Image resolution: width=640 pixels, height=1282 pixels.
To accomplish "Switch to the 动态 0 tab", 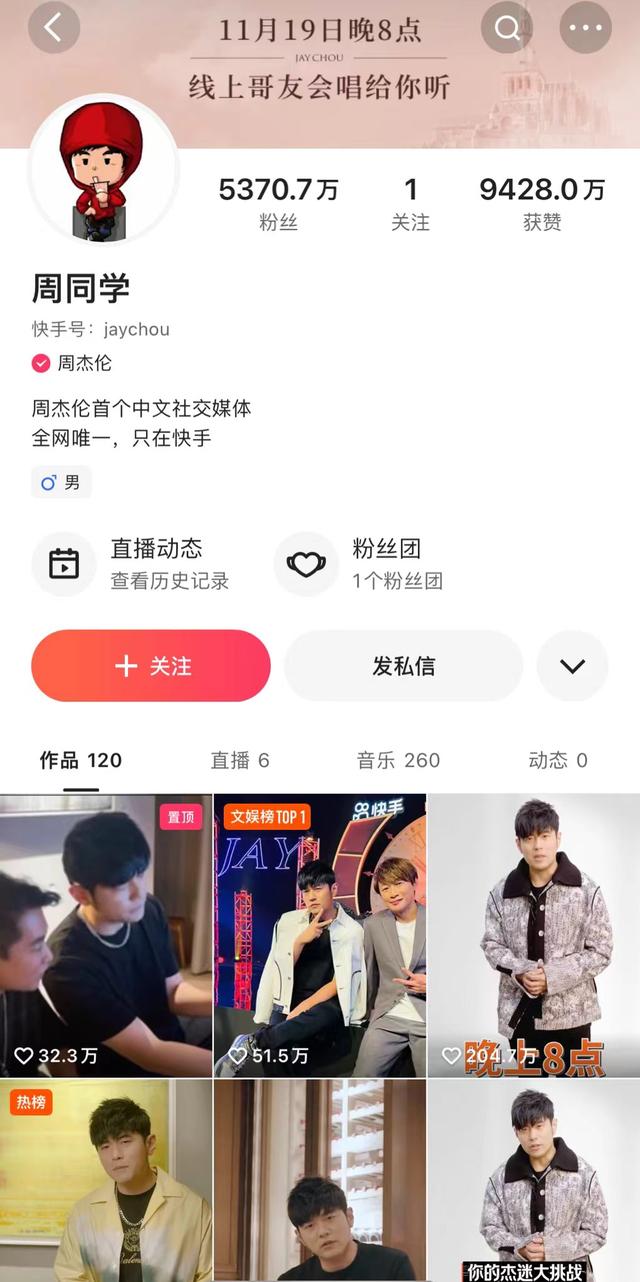I will click(558, 761).
